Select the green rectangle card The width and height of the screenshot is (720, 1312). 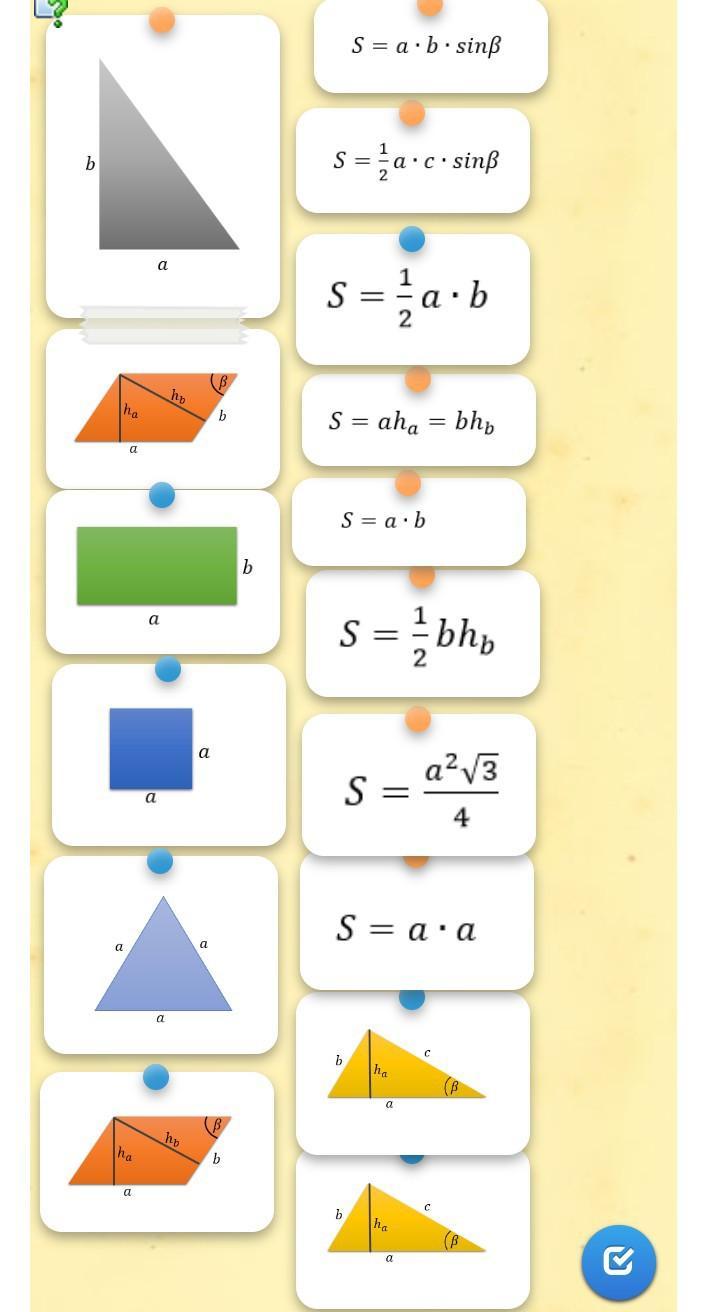click(x=162, y=572)
